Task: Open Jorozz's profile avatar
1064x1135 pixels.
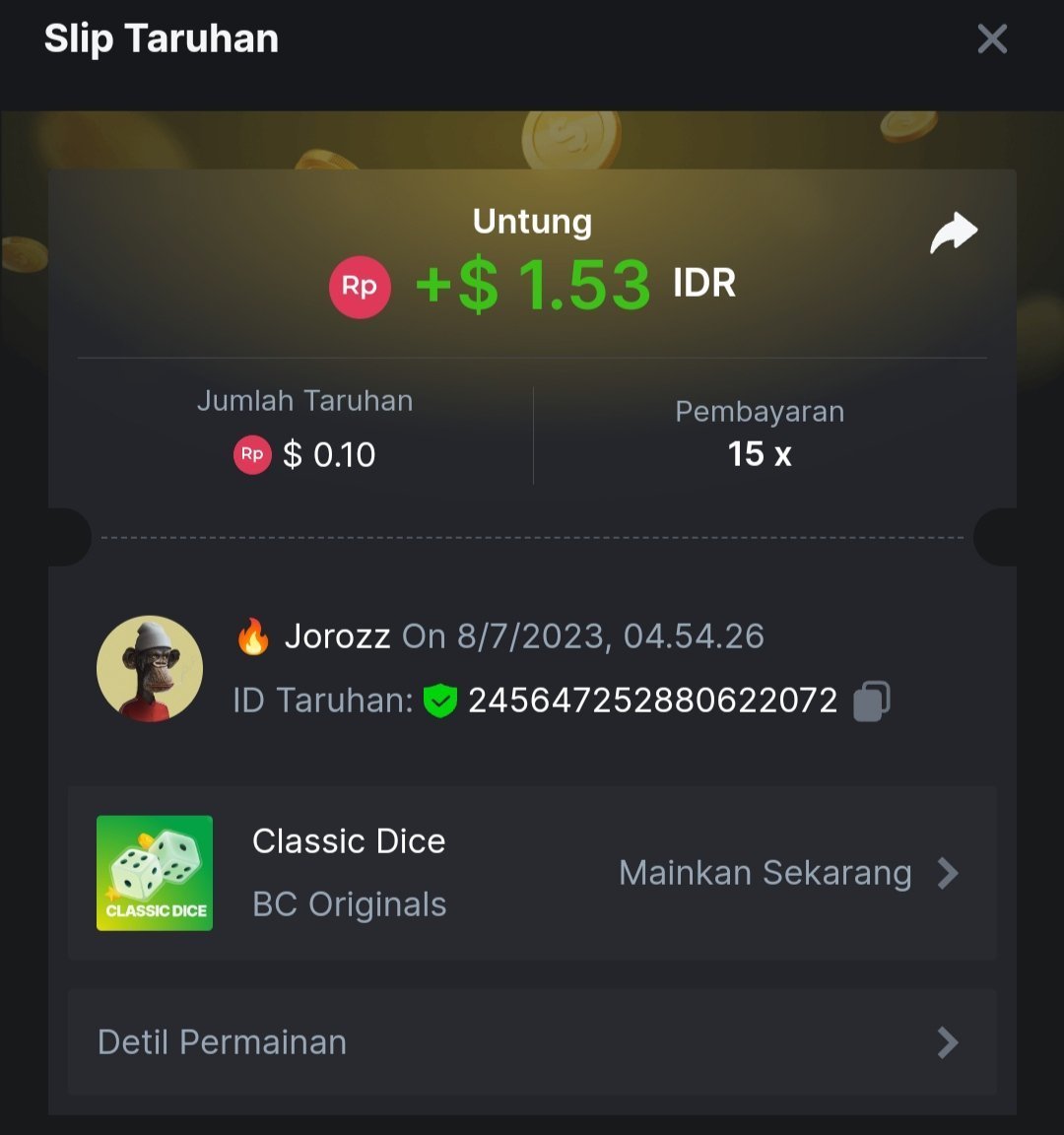Action: click(150, 669)
